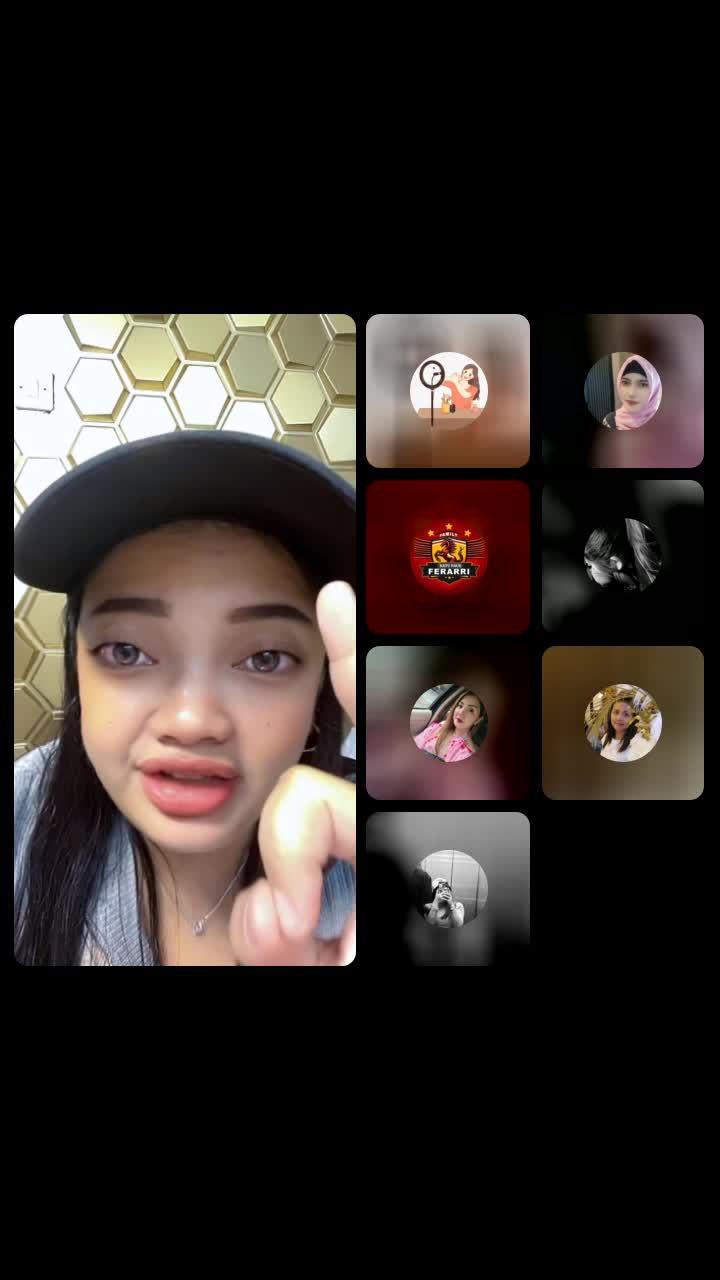
Task: Select guest tile with golden brown background
Action: click(x=623, y=723)
